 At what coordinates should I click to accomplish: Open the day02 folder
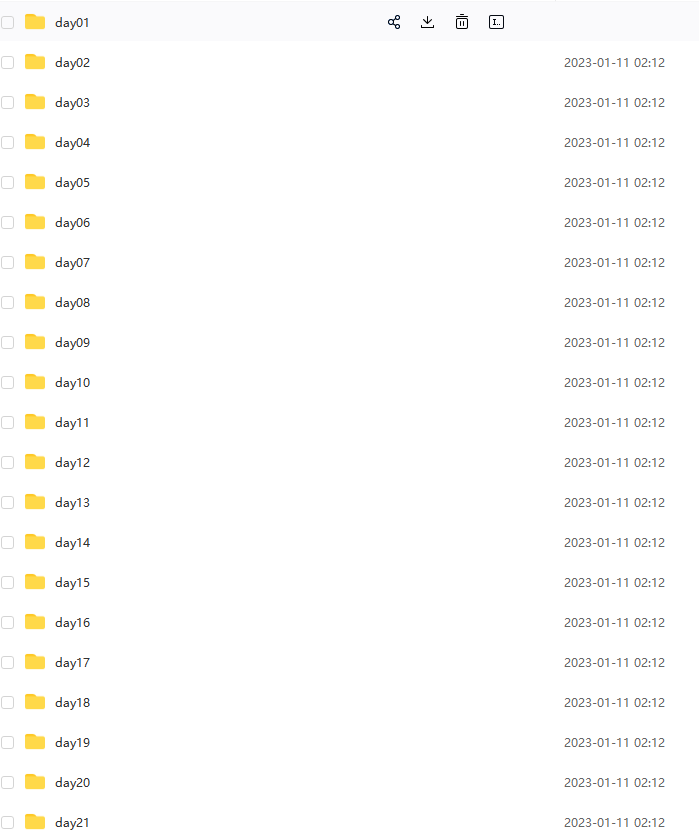click(72, 63)
